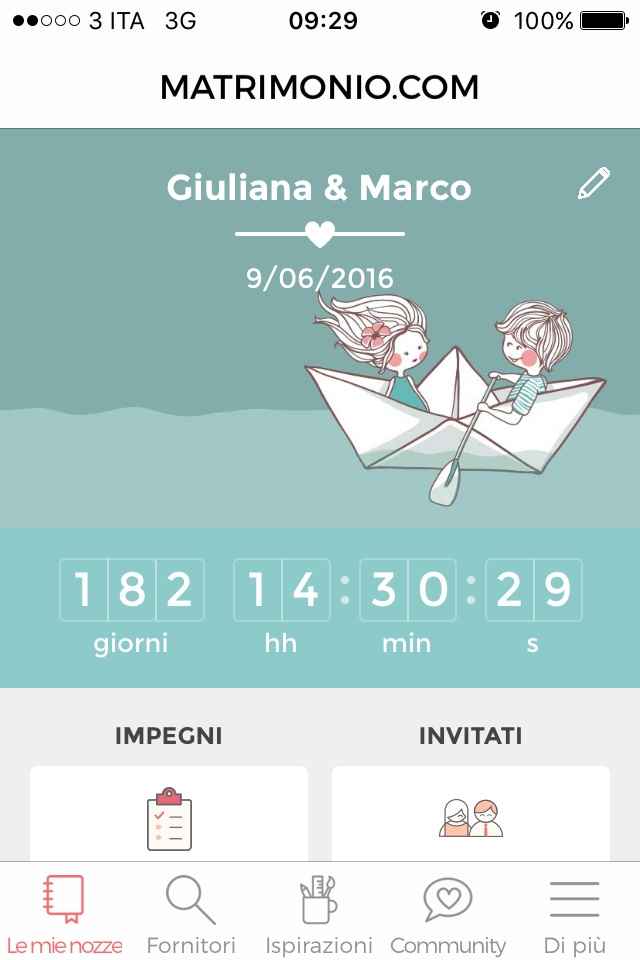Image resolution: width=640 pixels, height=960 pixels.
Task: Go to the Ispirazioni tab
Action: pyautogui.click(x=318, y=912)
